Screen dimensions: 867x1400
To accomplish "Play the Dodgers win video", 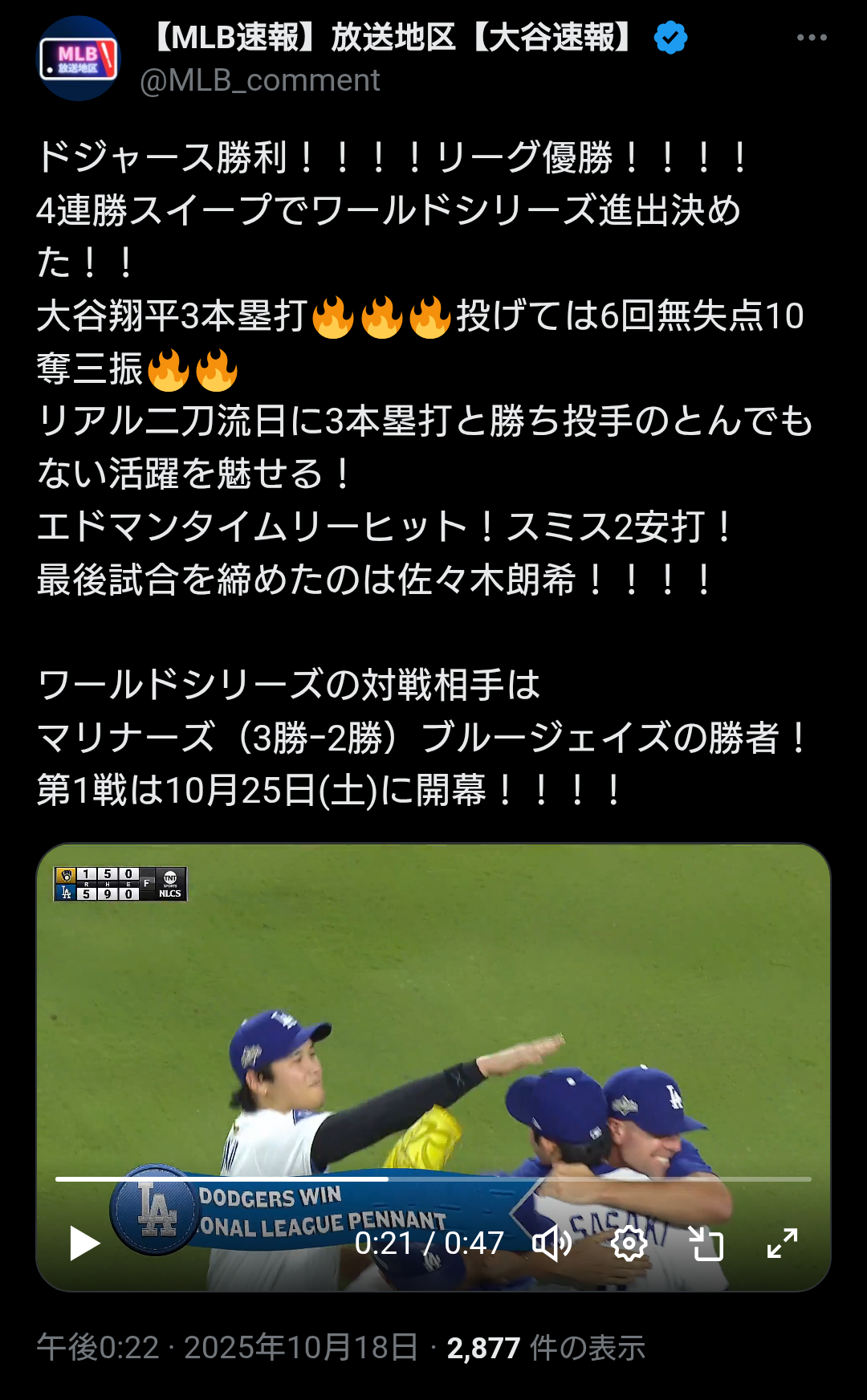I will (x=83, y=1243).
